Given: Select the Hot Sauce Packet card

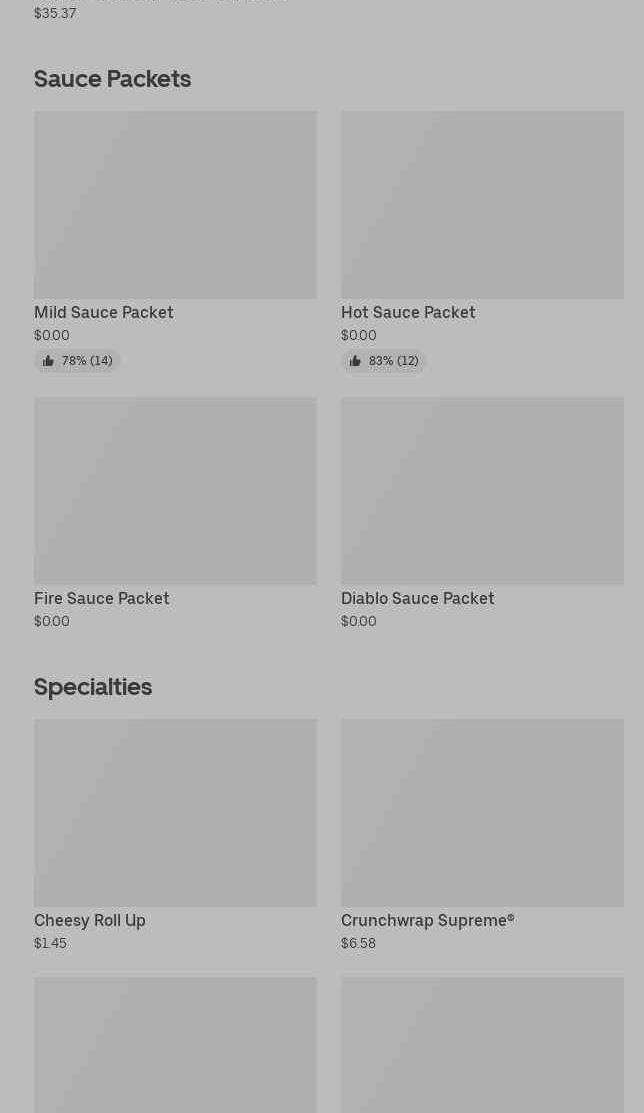Looking at the screenshot, I should [482, 241].
